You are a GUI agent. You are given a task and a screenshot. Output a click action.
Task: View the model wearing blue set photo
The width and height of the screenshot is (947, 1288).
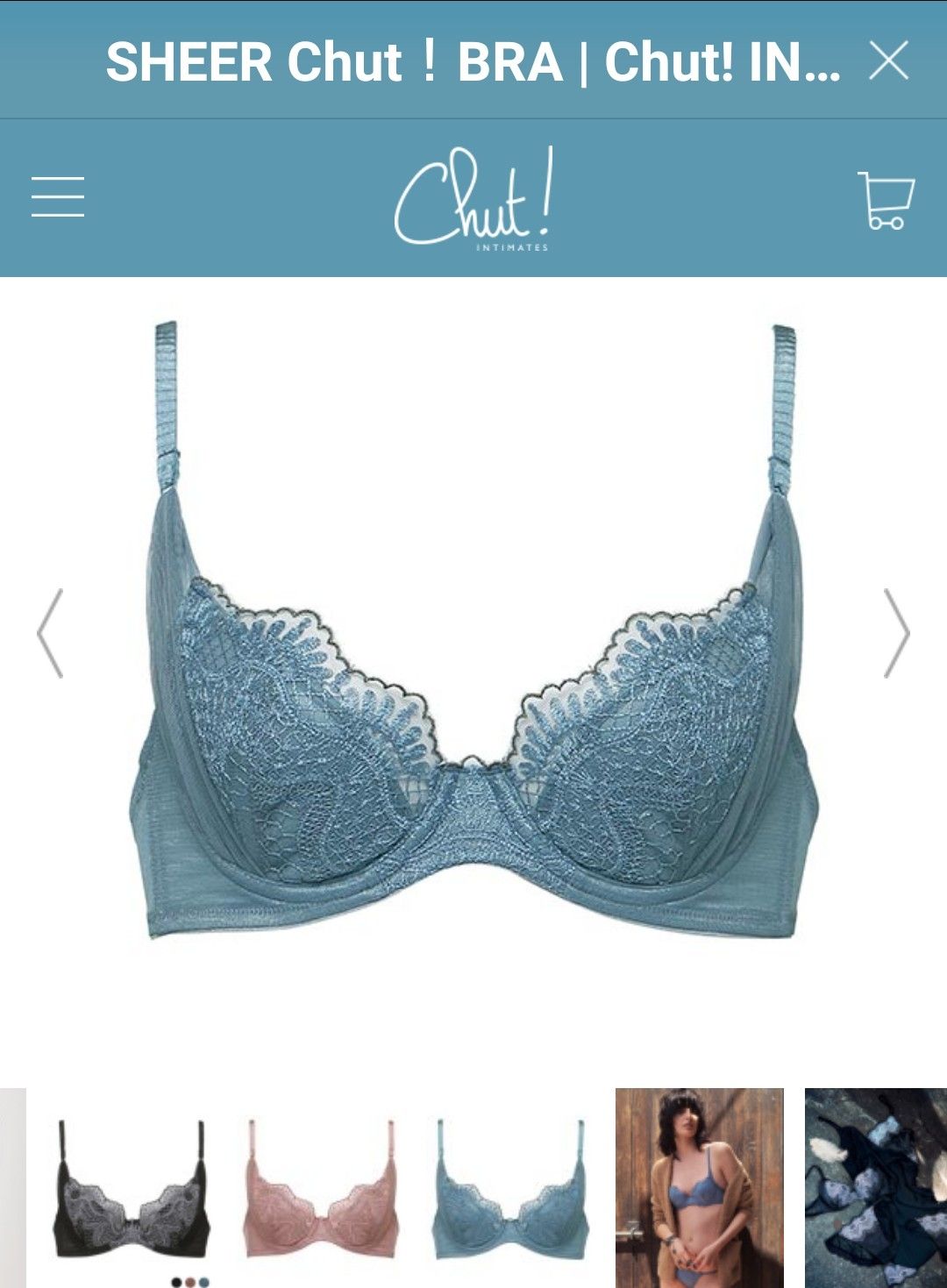click(699, 1188)
